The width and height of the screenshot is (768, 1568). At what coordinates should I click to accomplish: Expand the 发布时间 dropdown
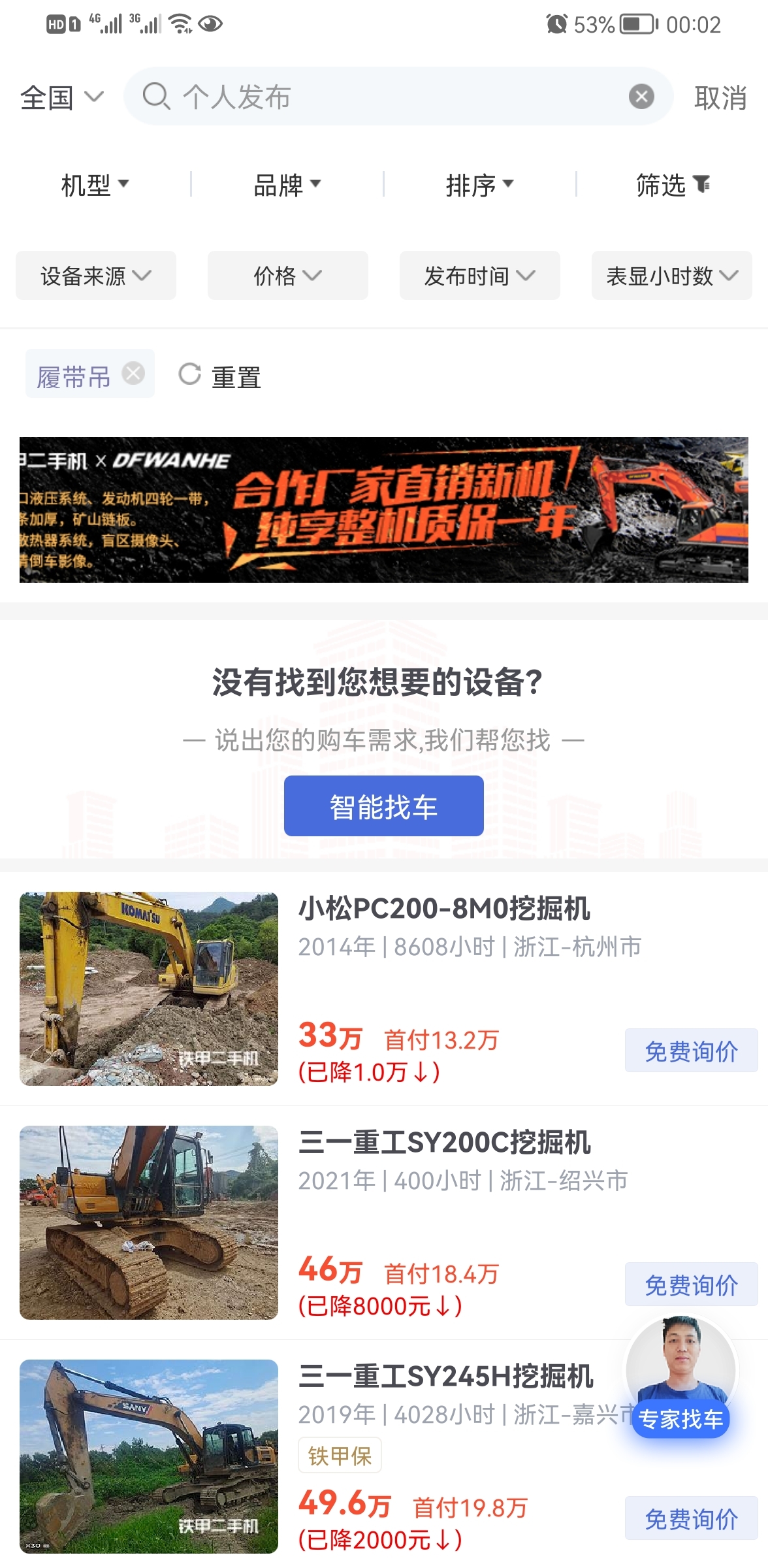pyautogui.click(x=480, y=276)
